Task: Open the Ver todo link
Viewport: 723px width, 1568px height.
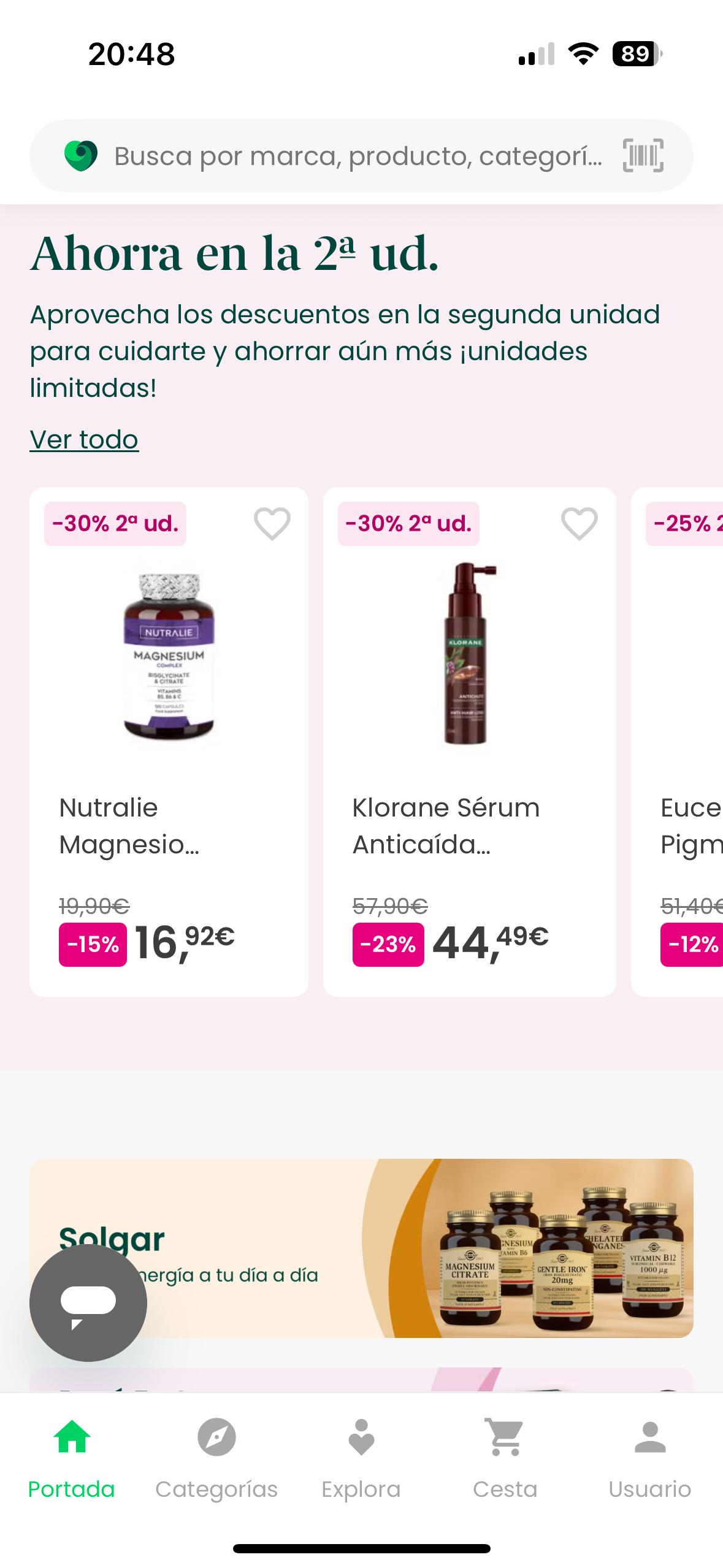Action: tap(84, 439)
